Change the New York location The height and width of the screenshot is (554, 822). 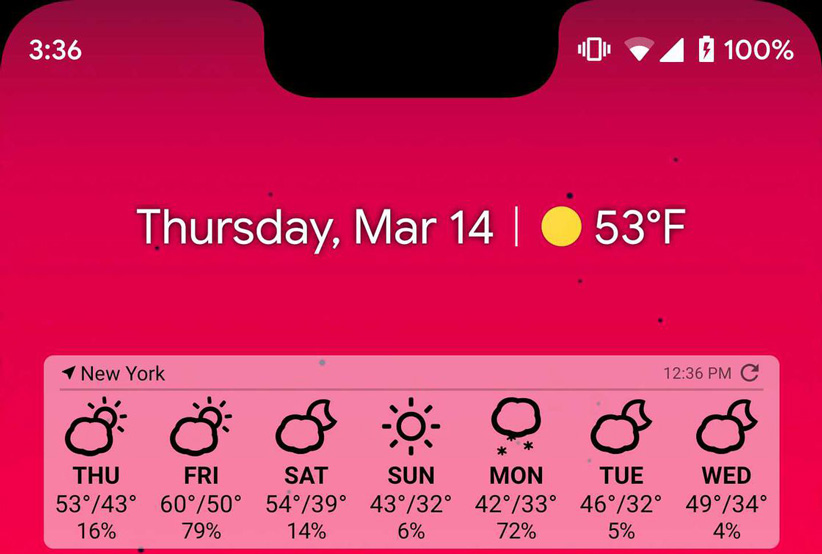(x=113, y=373)
